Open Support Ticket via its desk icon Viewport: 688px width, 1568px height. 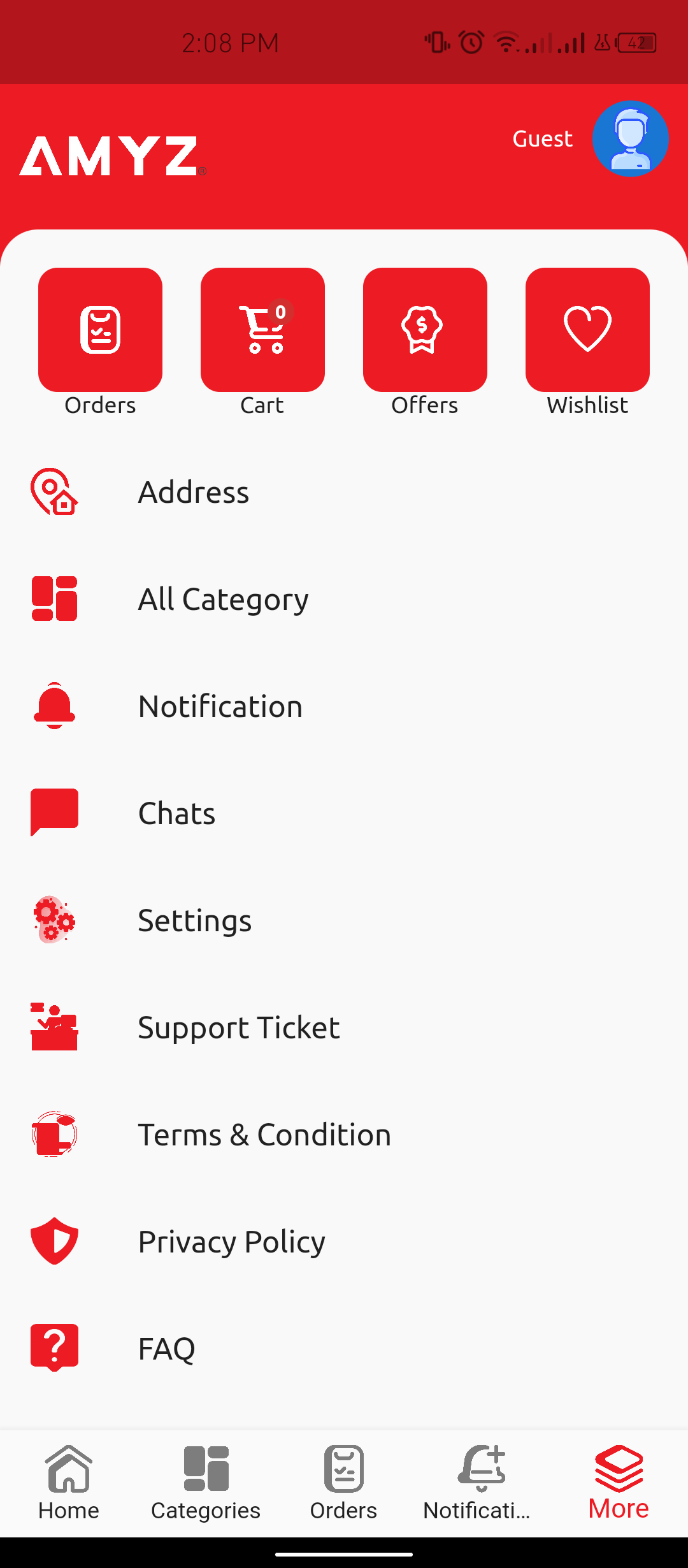point(54,1027)
